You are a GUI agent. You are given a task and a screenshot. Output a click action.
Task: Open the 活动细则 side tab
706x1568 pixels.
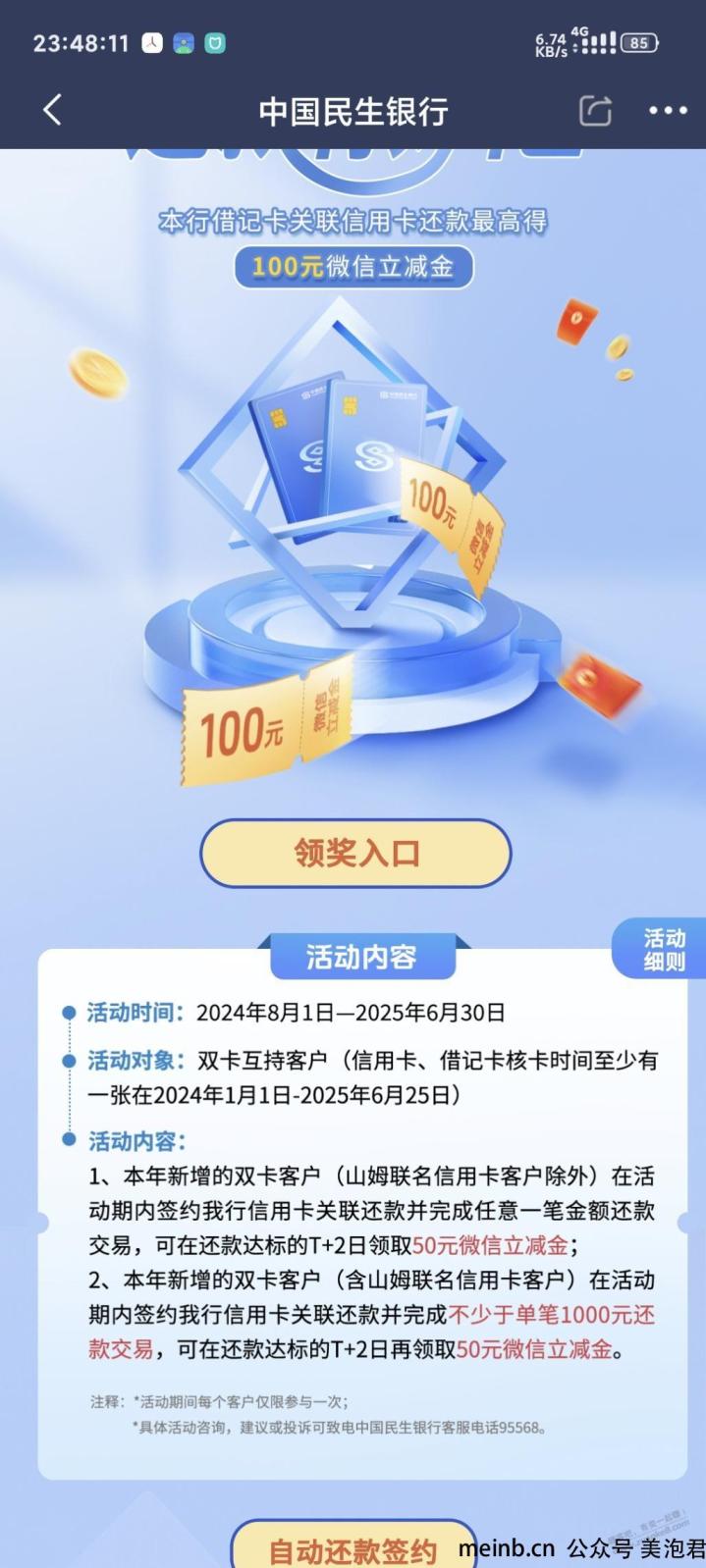[x=664, y=949]
